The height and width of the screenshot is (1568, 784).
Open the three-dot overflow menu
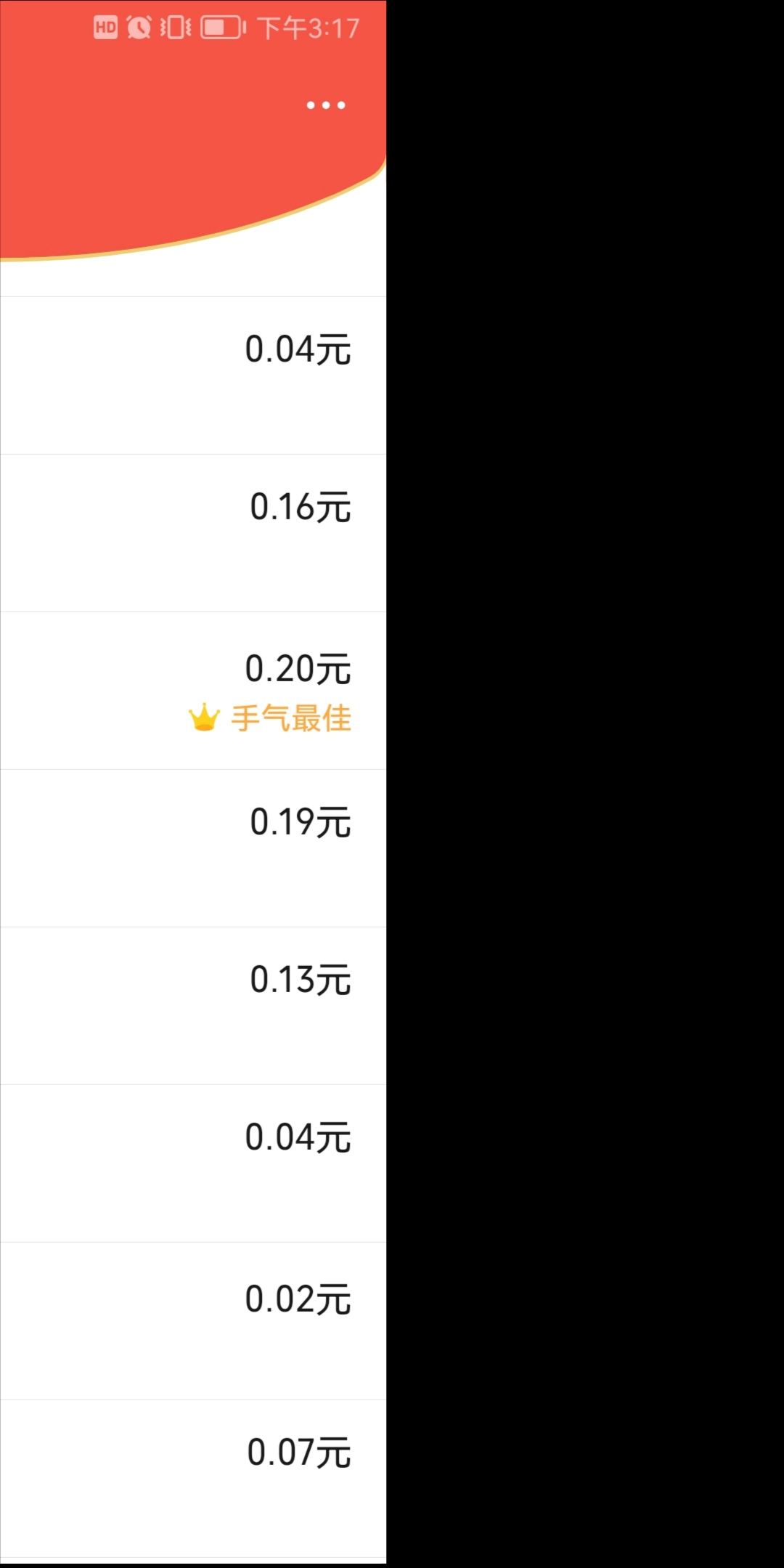pyautogui.click(x=326, y=105)
